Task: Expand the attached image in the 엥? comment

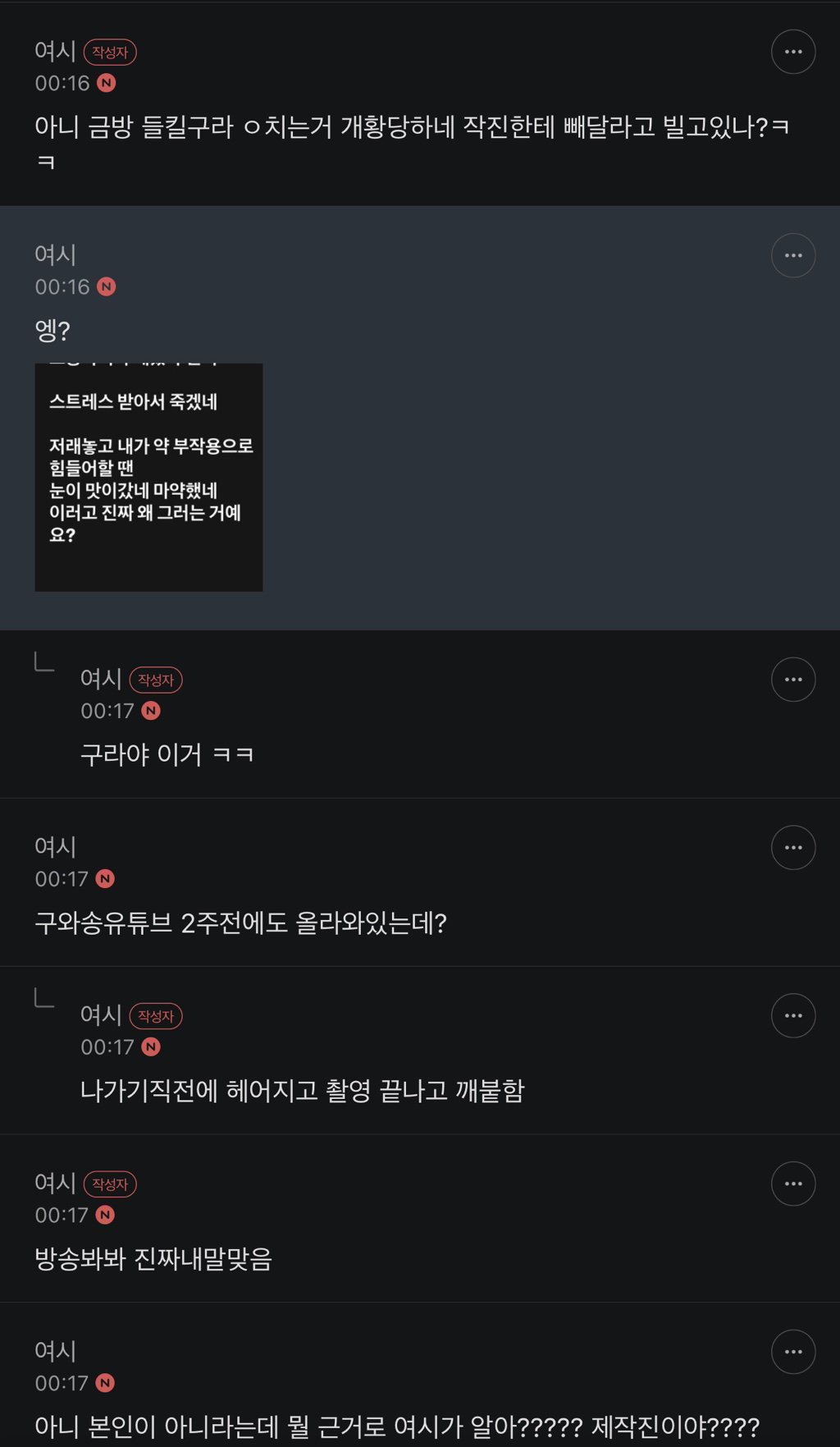Action: (x=148, y=476)
